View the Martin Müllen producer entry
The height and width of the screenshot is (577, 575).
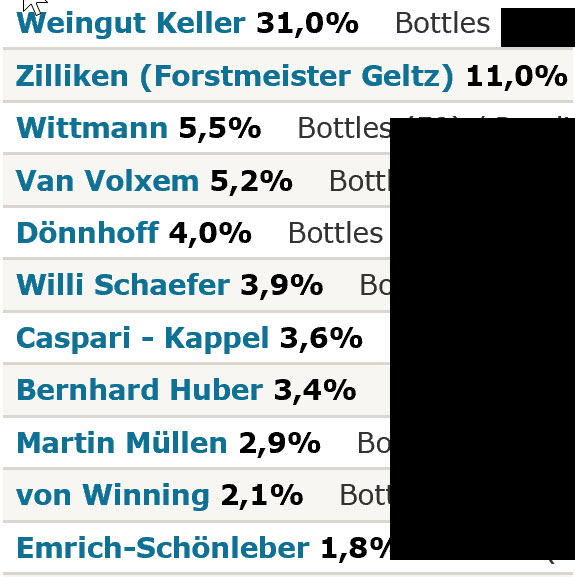point(122,443)
